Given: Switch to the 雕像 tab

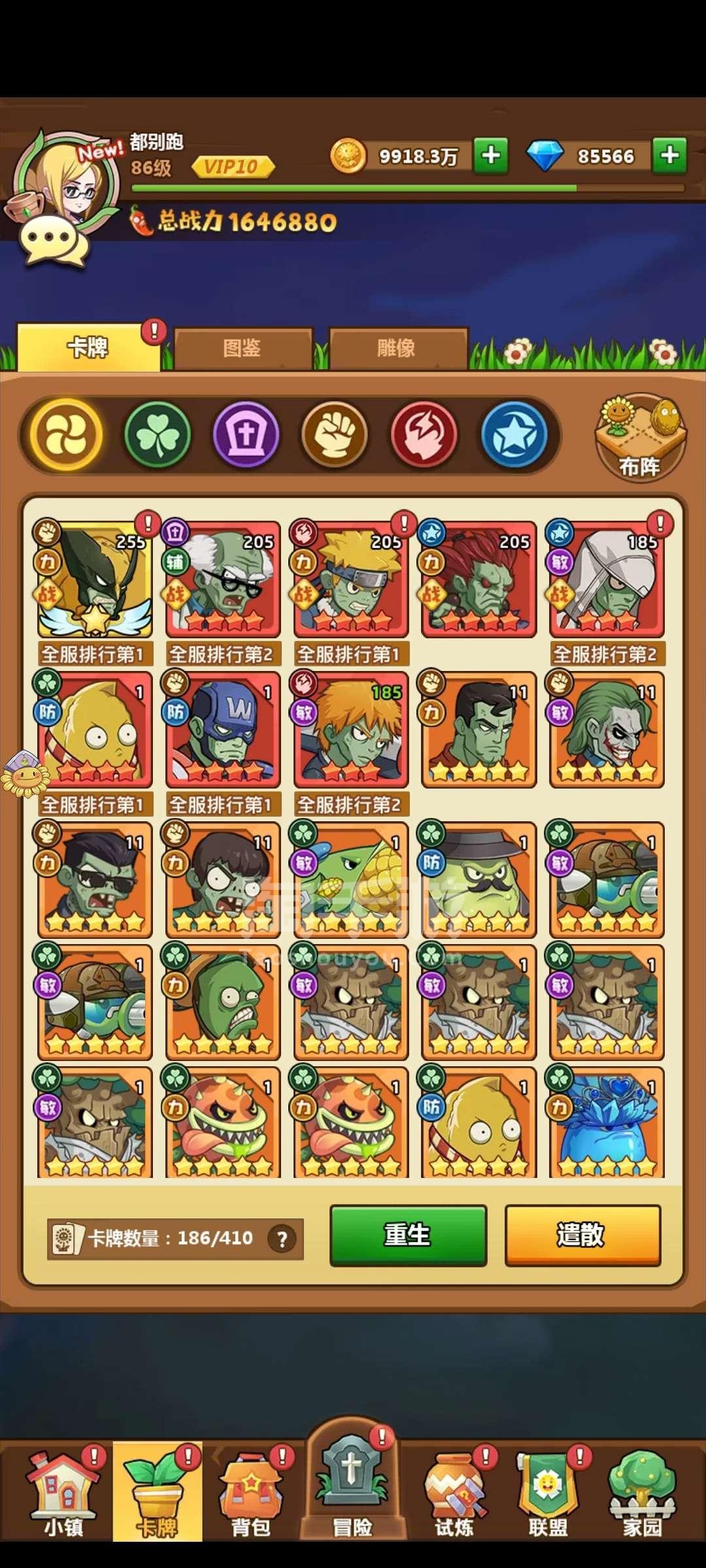Looking at the screenshot, I should click(x=397, y=348).
